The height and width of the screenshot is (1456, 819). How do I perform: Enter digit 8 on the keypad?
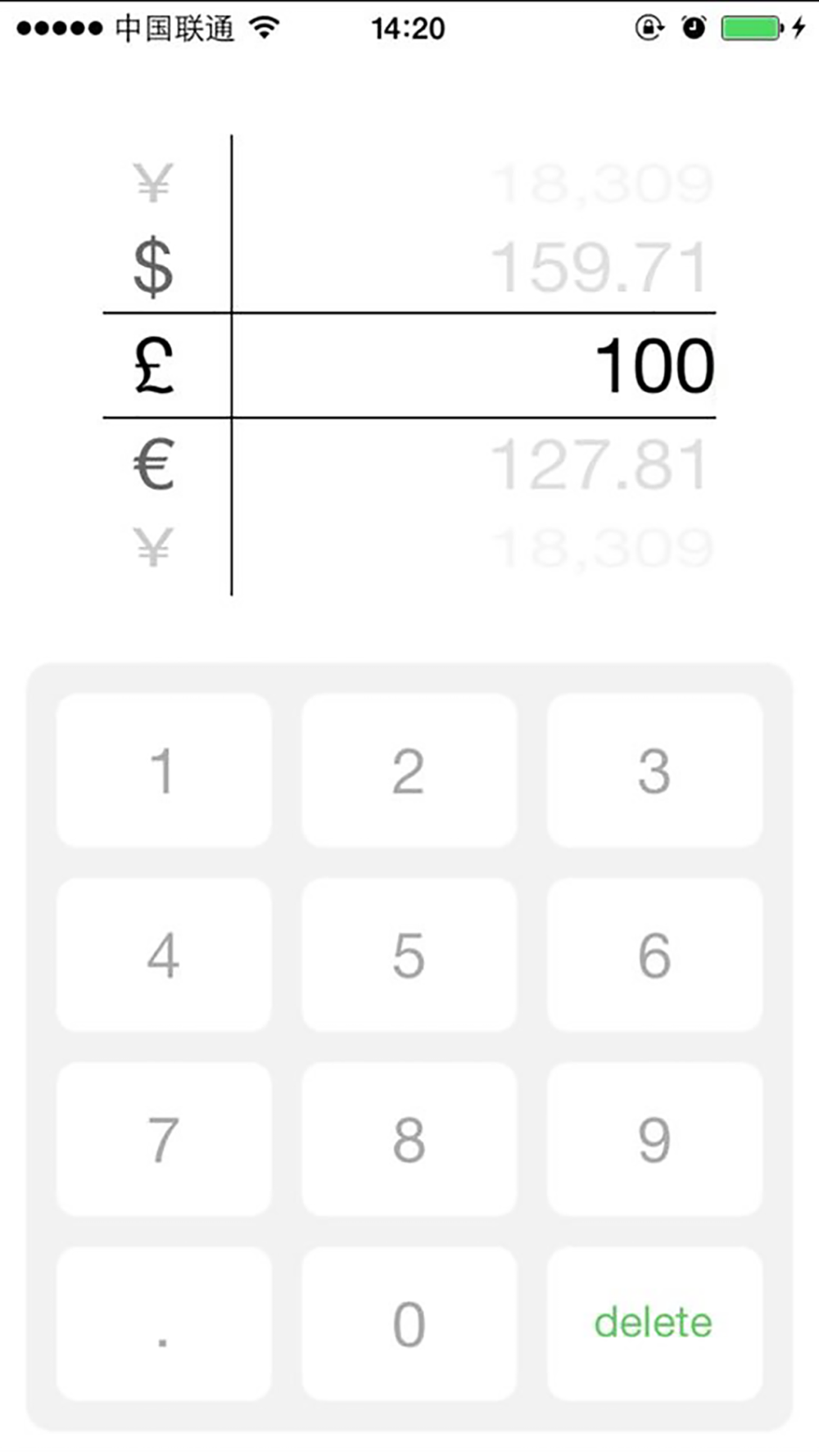tap(409, 1139)
